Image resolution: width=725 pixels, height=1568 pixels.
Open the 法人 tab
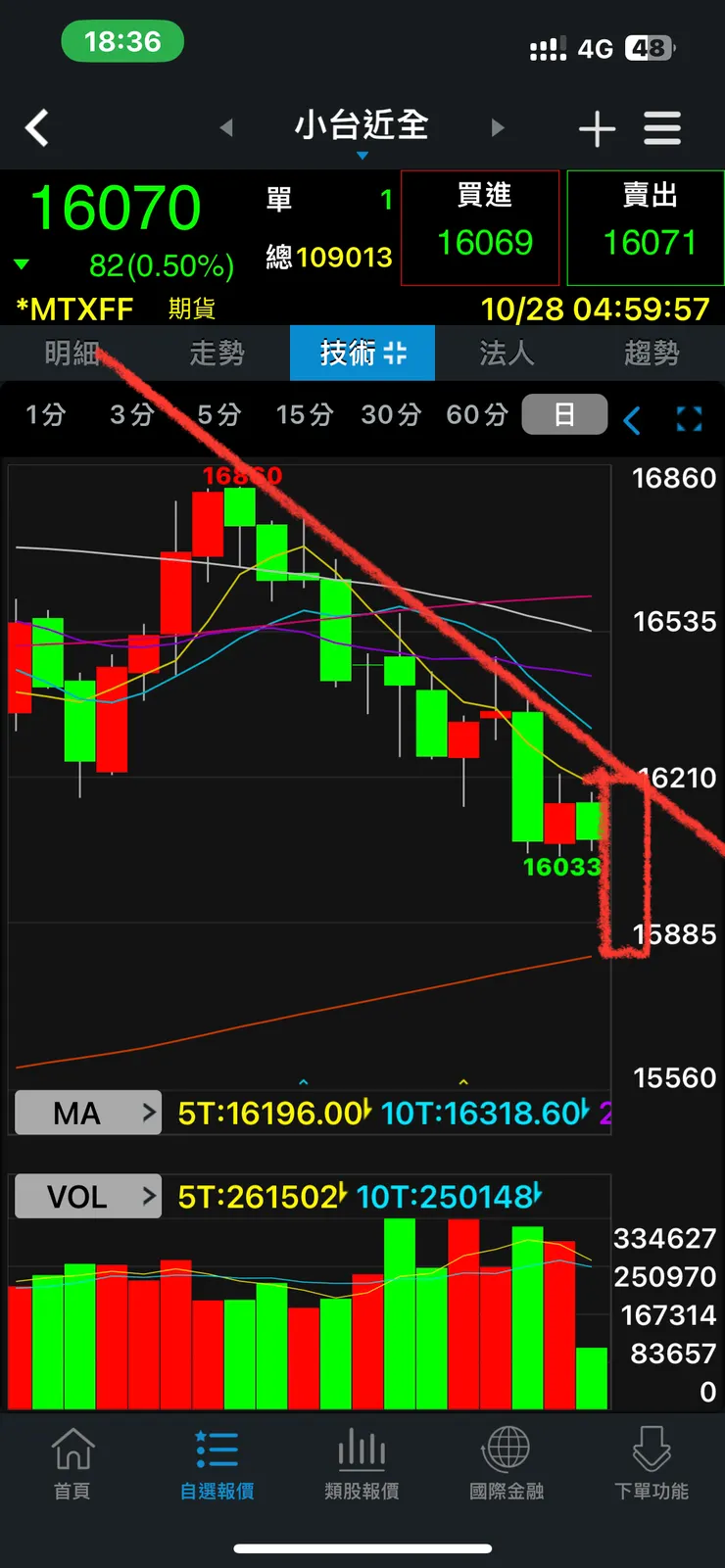pos(507,353)
